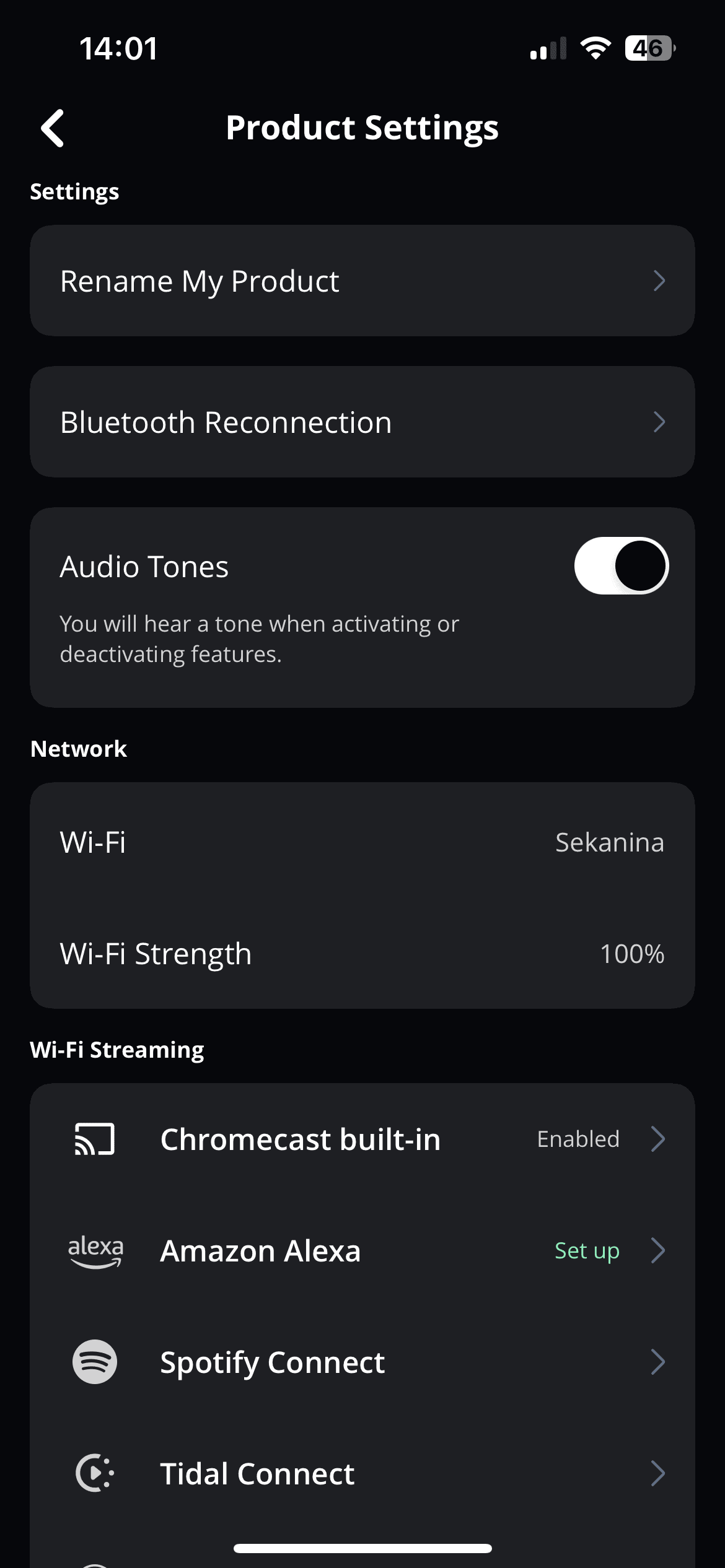Open Spotify Connect
The height and width of the screenshot is (1568, 725).
(362, 1362)
